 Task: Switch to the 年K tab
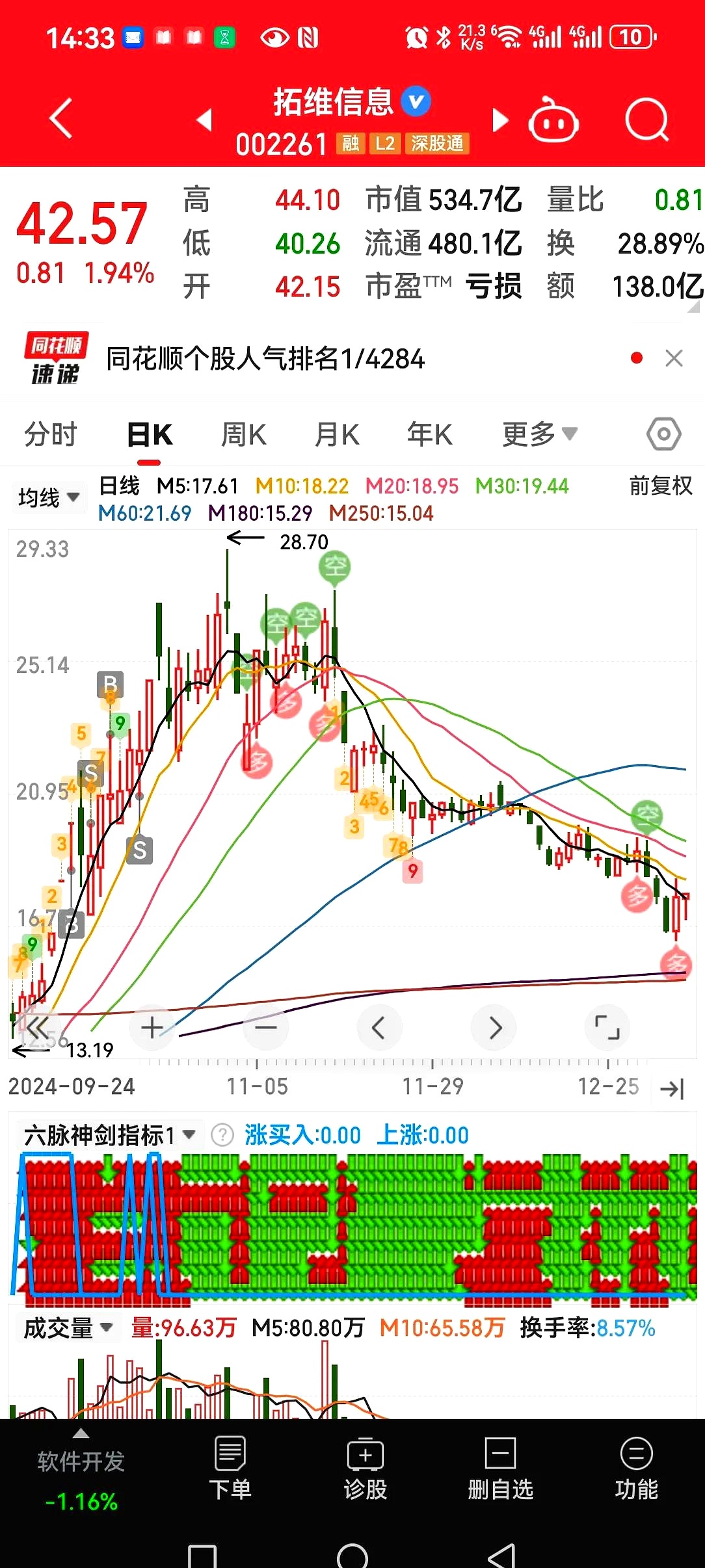click(429, 434)
